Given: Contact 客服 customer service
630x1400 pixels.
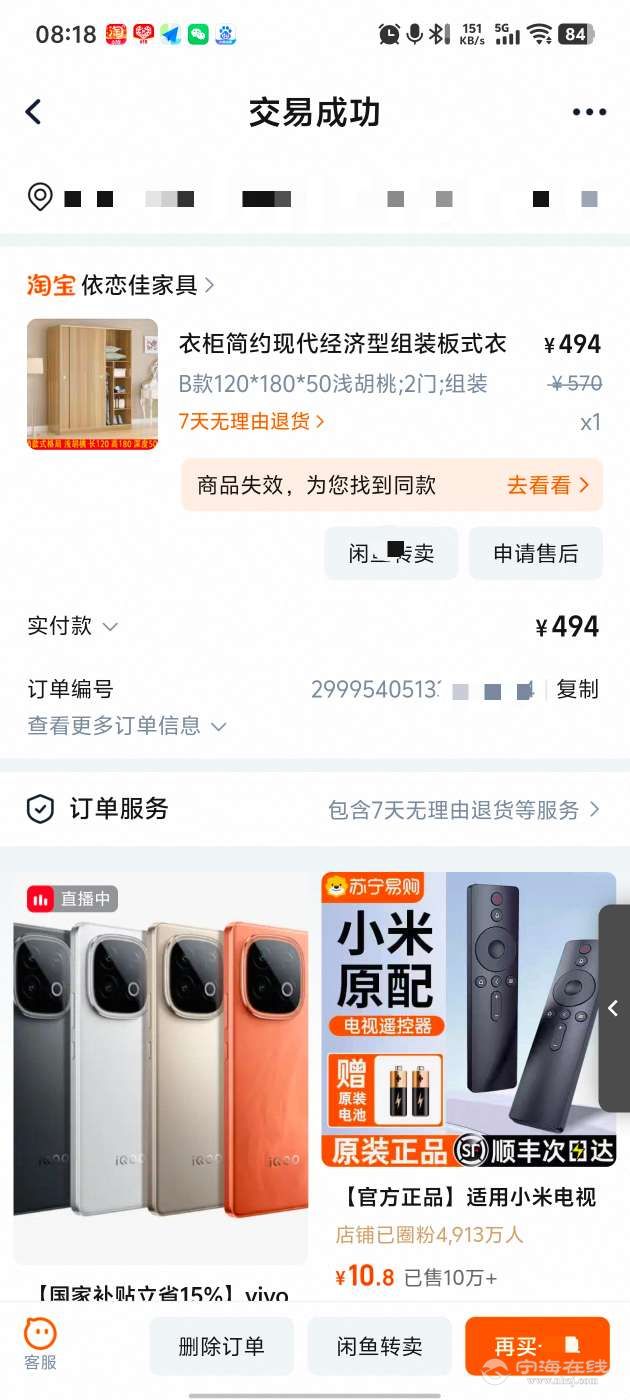Looking at the screenshot, I should point(40,1343).
